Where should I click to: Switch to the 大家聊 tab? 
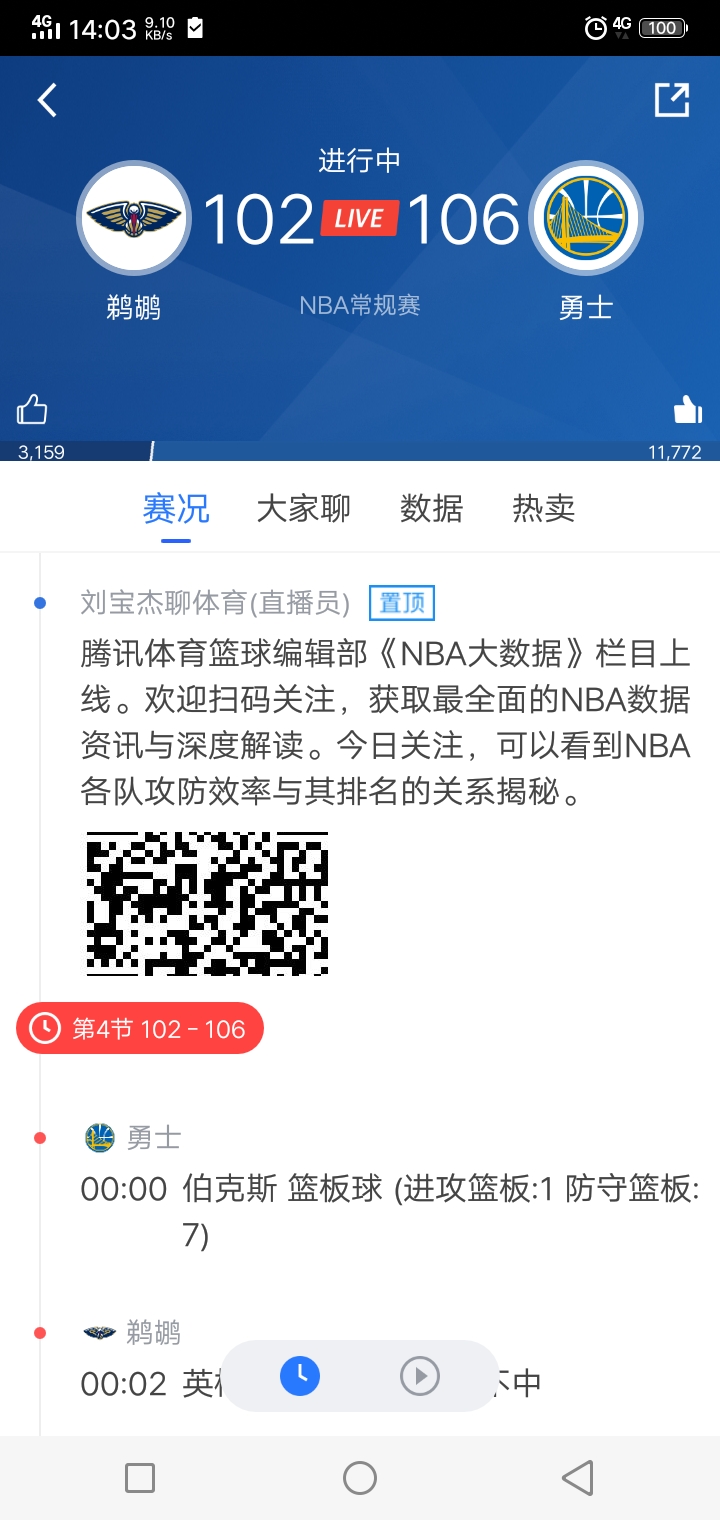[303, 509]
